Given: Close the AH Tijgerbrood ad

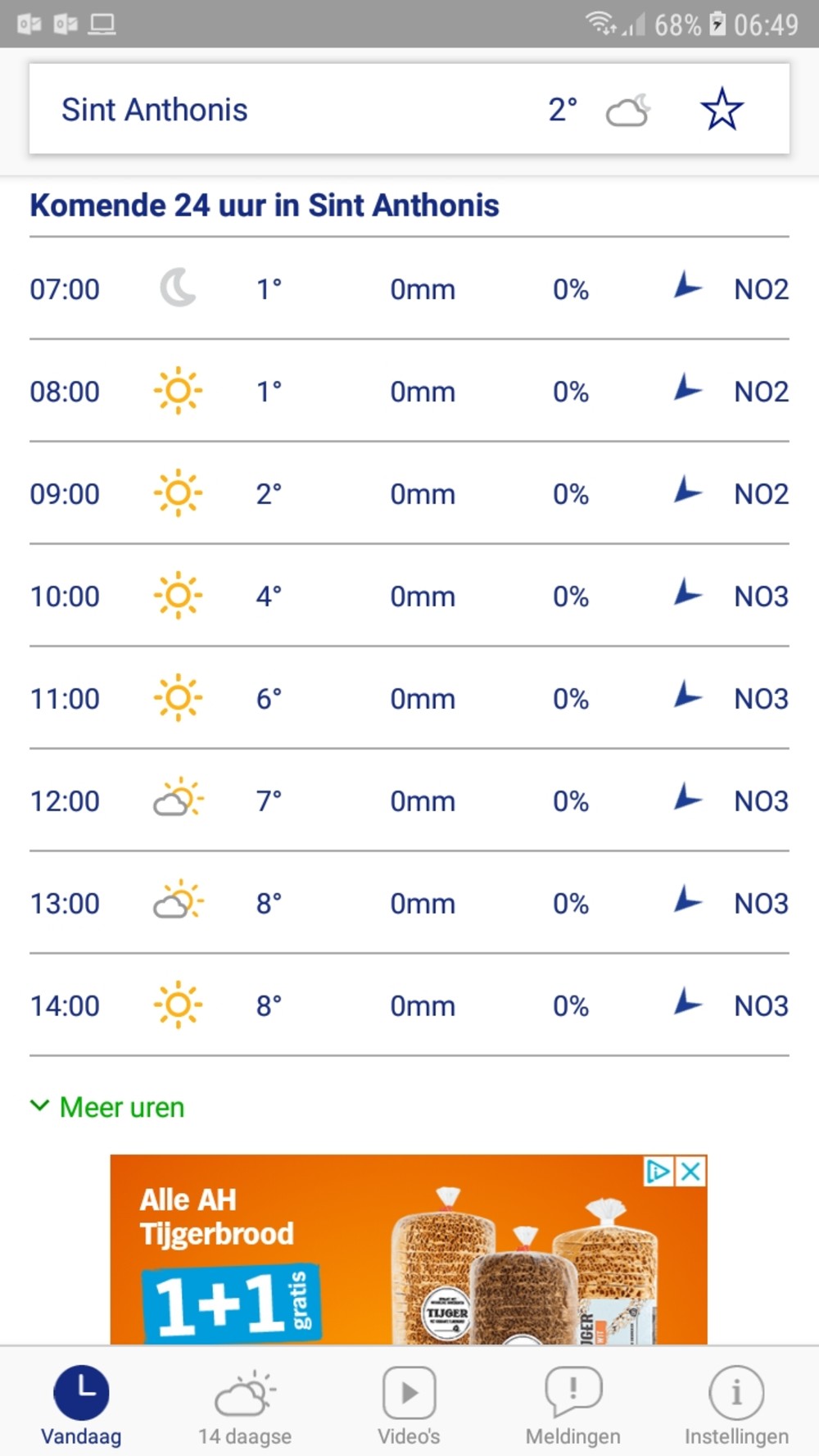Looking at the screenshot, I should (691, 1172).
